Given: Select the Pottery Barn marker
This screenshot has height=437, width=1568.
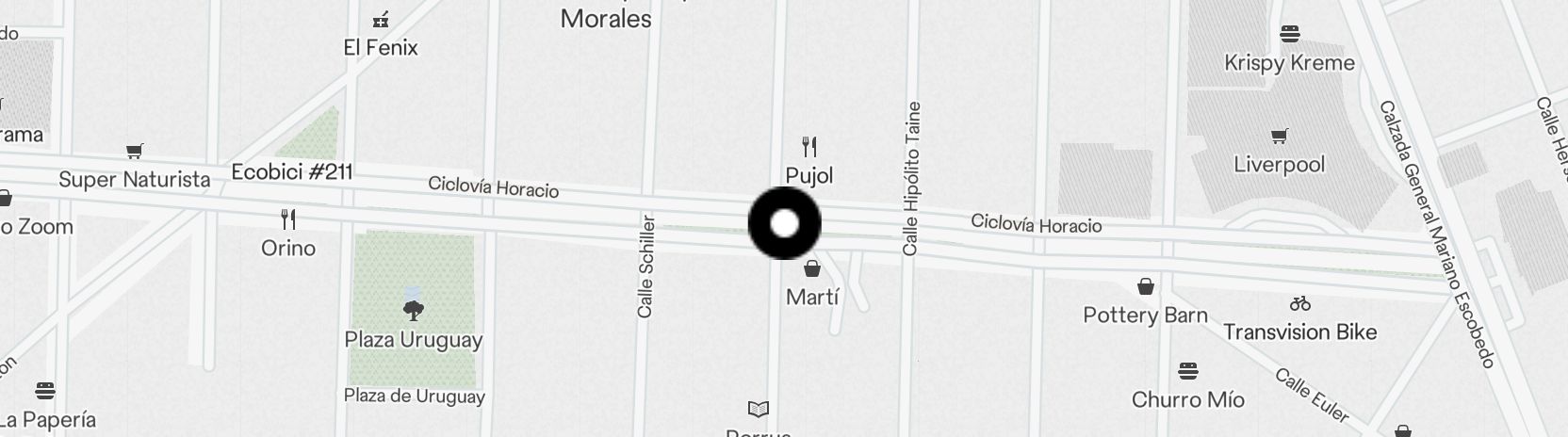Looking at the screenshot, I should pyautogui.click(x=1145, y=287).
